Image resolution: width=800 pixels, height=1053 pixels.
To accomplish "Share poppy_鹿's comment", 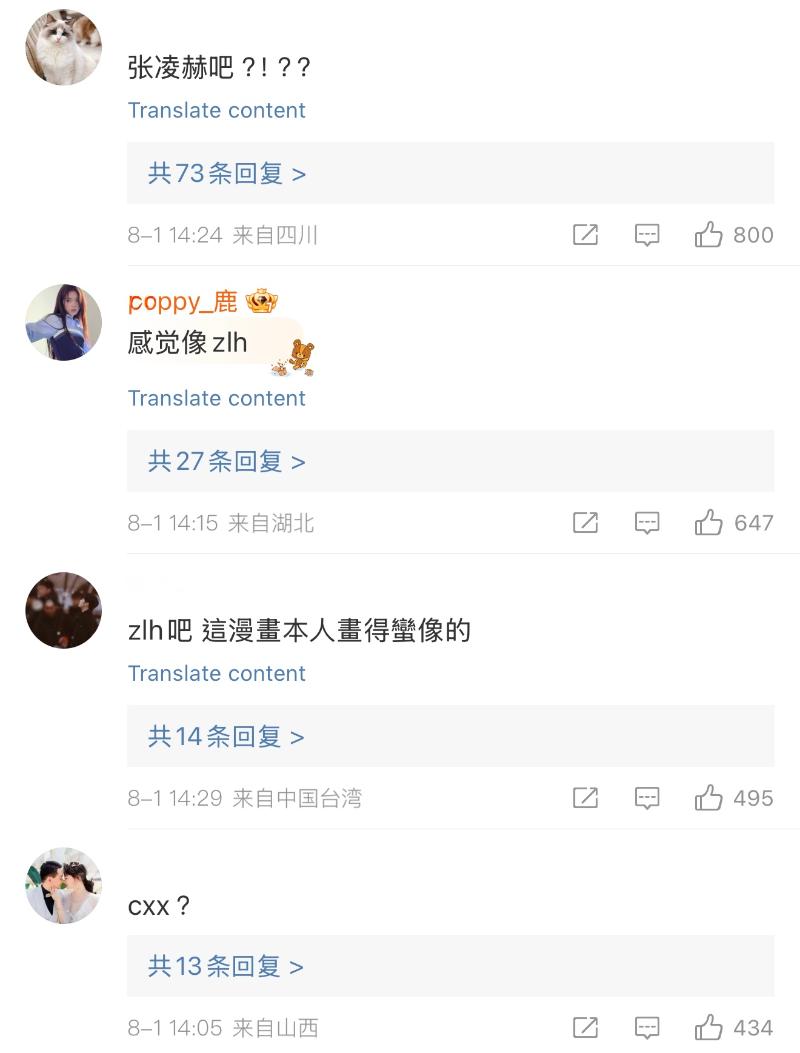I will coord(585,522).
